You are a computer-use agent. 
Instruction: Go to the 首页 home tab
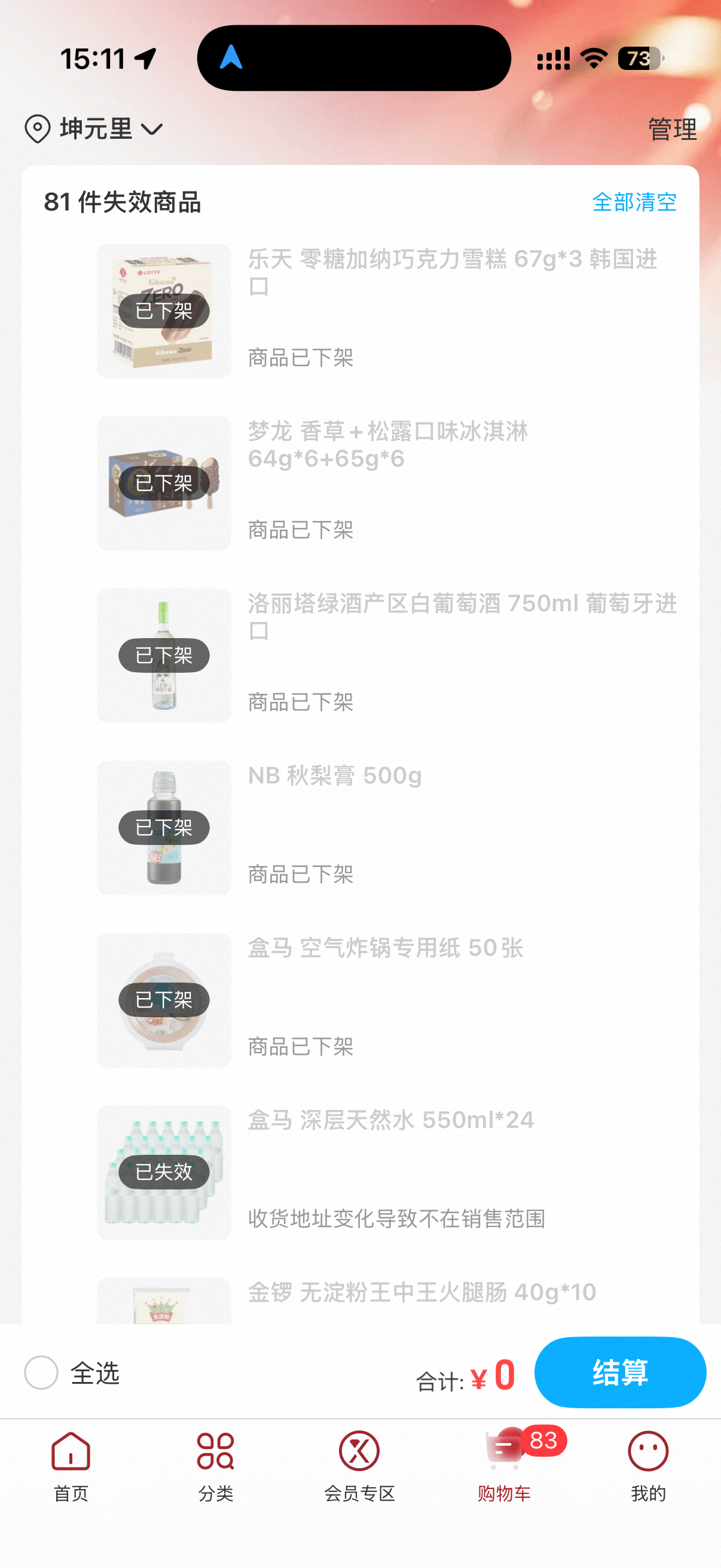pyautogui.click(x=71, y=1466)
